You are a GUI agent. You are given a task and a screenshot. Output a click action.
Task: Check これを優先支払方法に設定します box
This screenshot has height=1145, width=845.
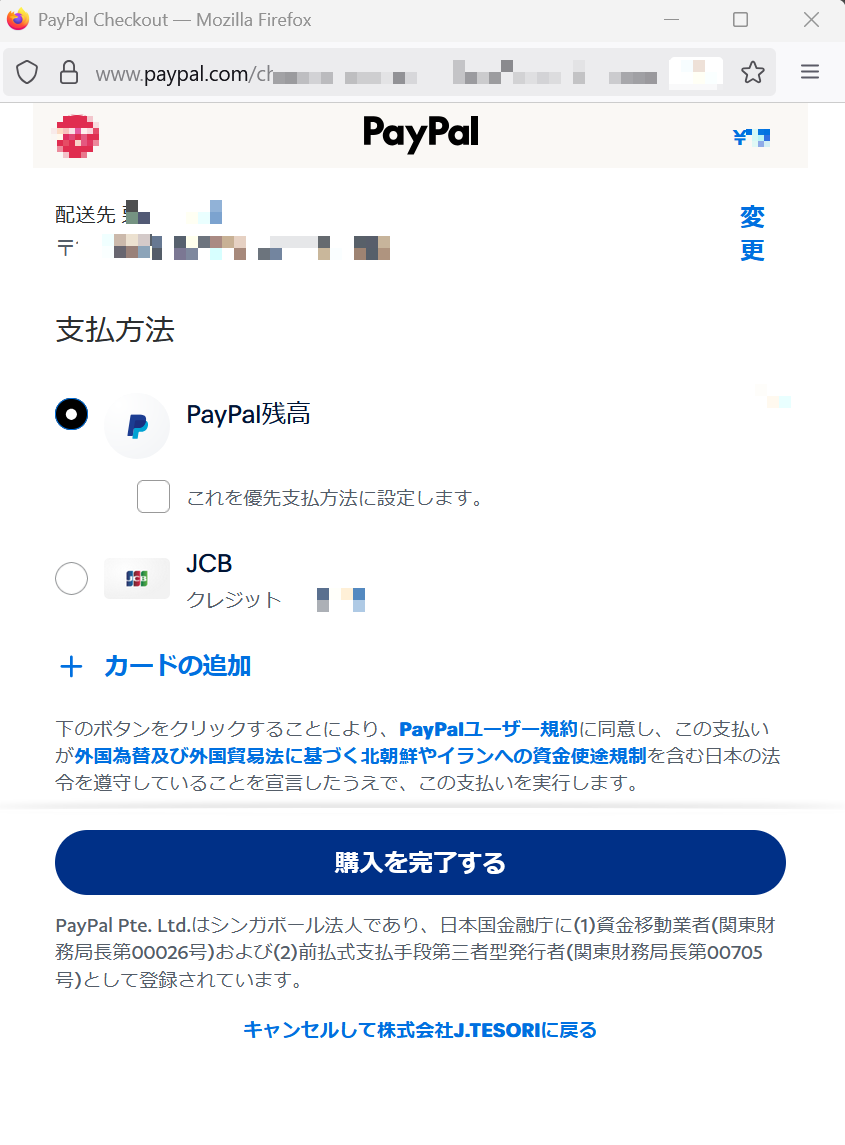[x=153, y=497]
